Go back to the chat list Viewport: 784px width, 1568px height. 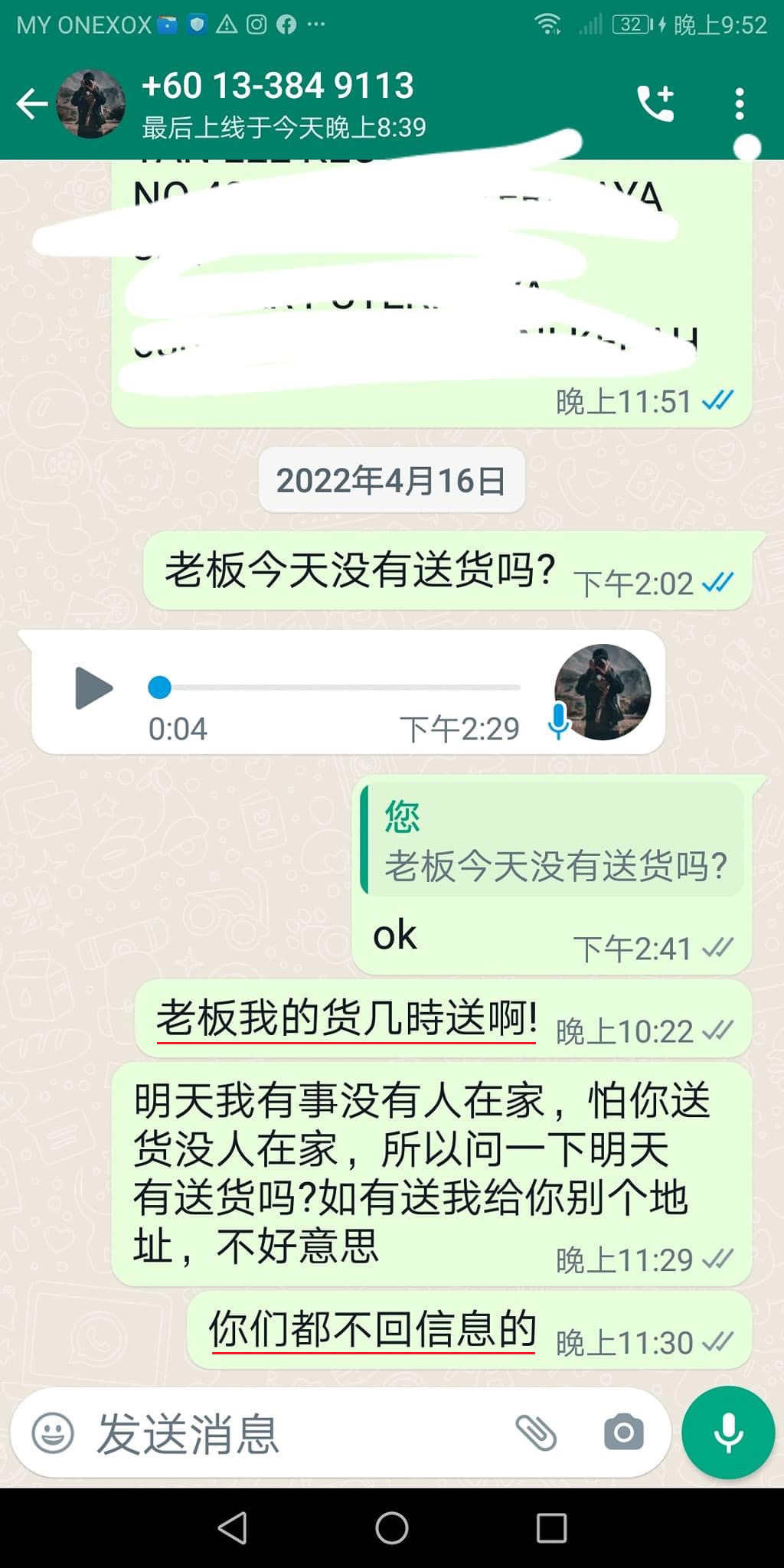pyautogui.click(x=32, y=104)
